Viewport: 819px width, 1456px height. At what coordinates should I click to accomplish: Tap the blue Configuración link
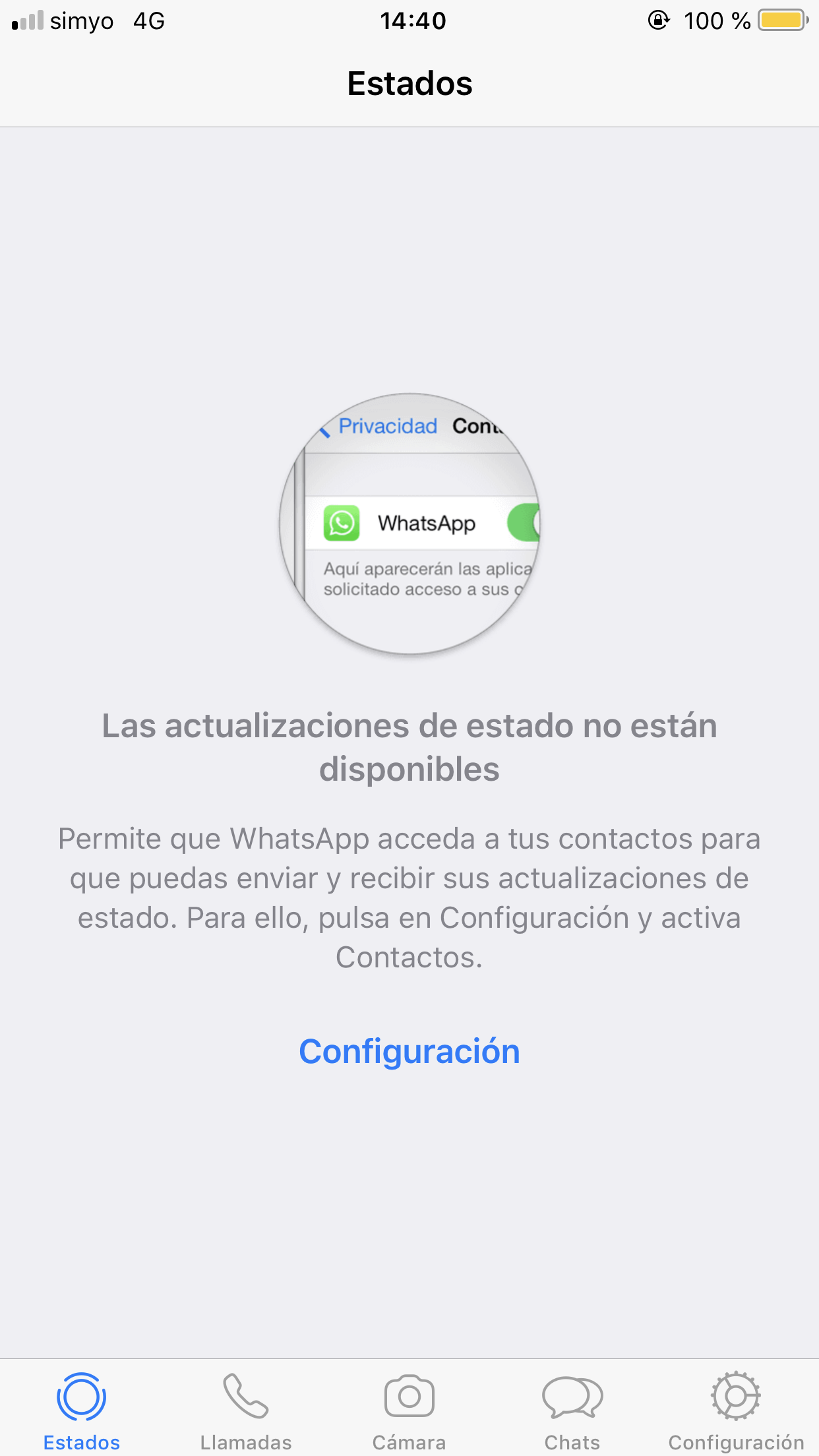pyautogui.click(x=409, y=1051)
